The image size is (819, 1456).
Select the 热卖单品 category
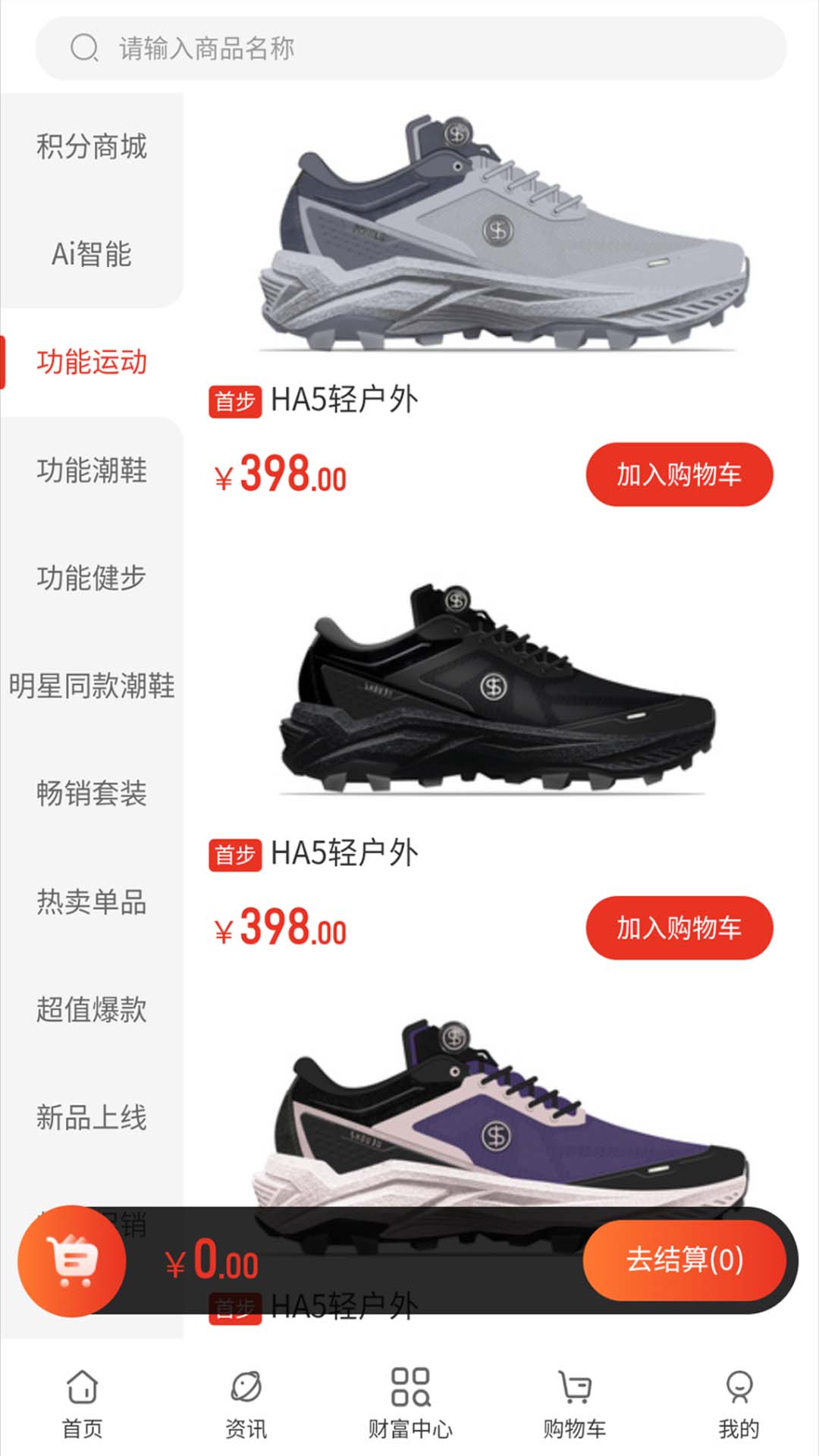click(x=93, y=902)
